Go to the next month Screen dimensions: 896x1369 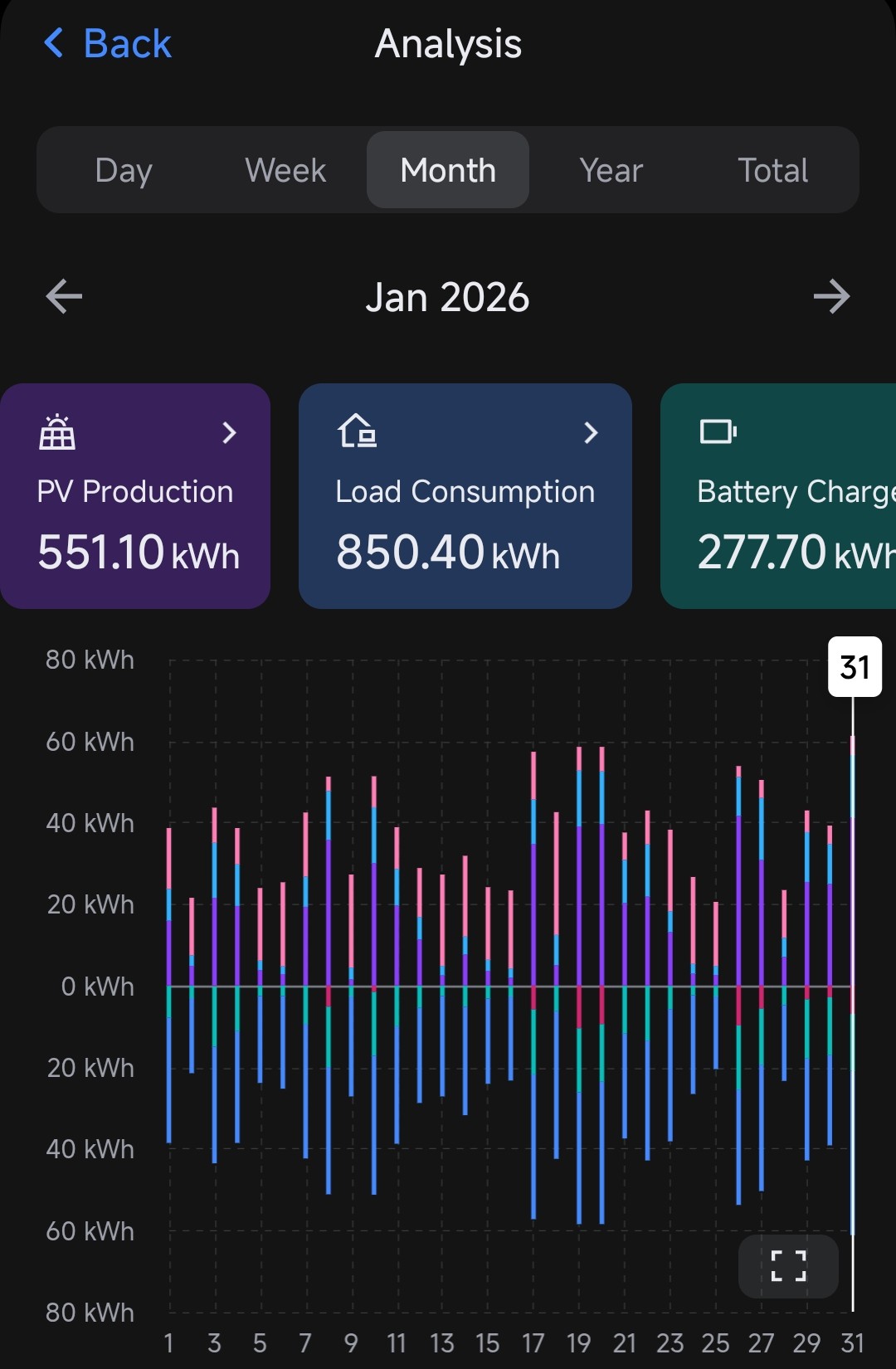(831, 297)
